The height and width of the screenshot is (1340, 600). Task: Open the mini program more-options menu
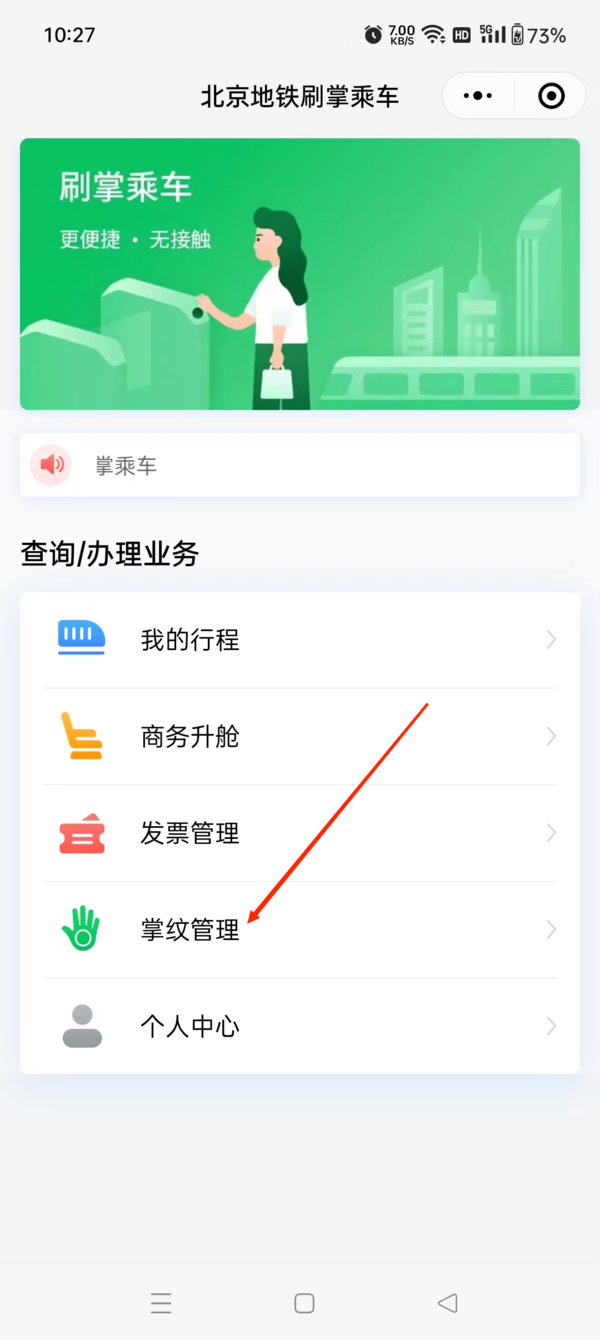[478, 96]
